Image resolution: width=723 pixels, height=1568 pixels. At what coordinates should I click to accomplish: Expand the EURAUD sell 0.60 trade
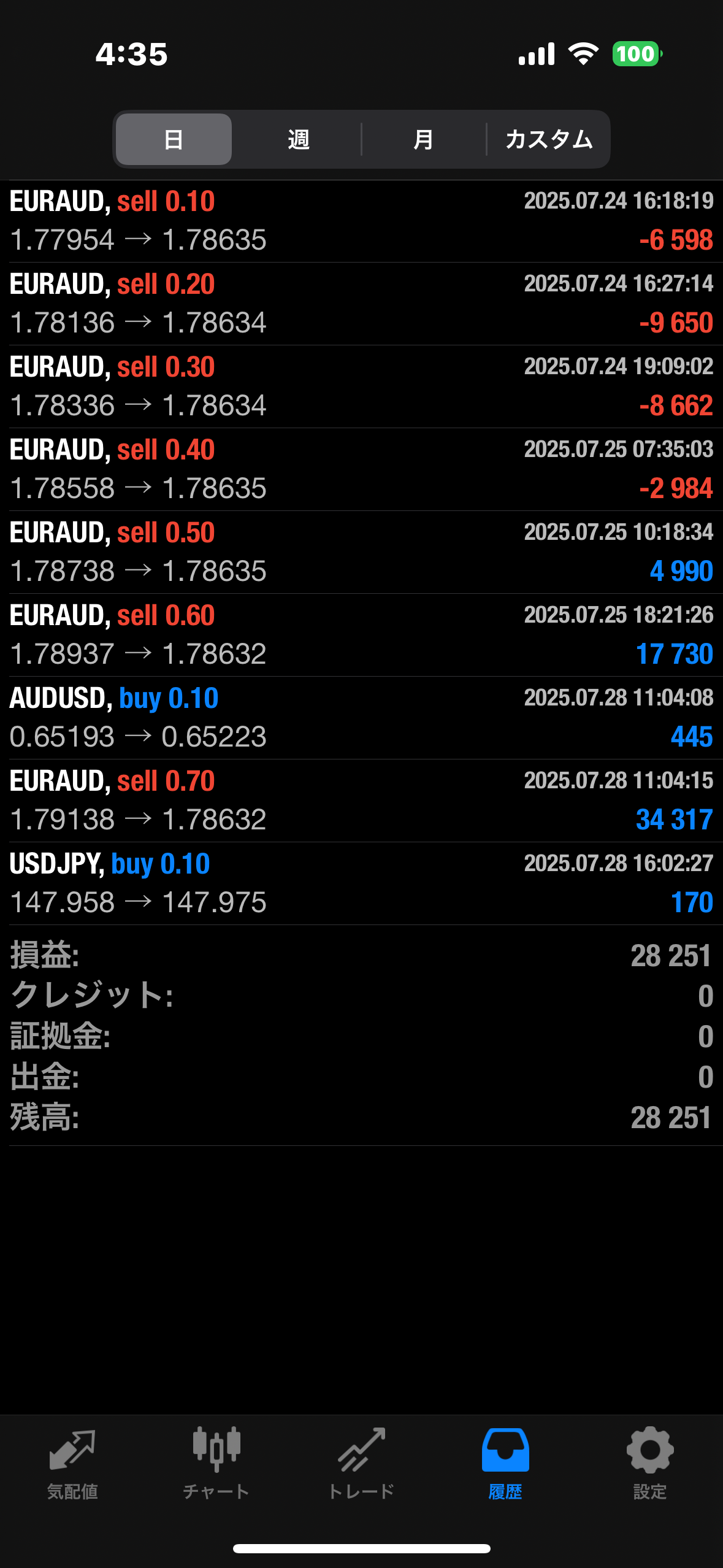coord(361,635)
